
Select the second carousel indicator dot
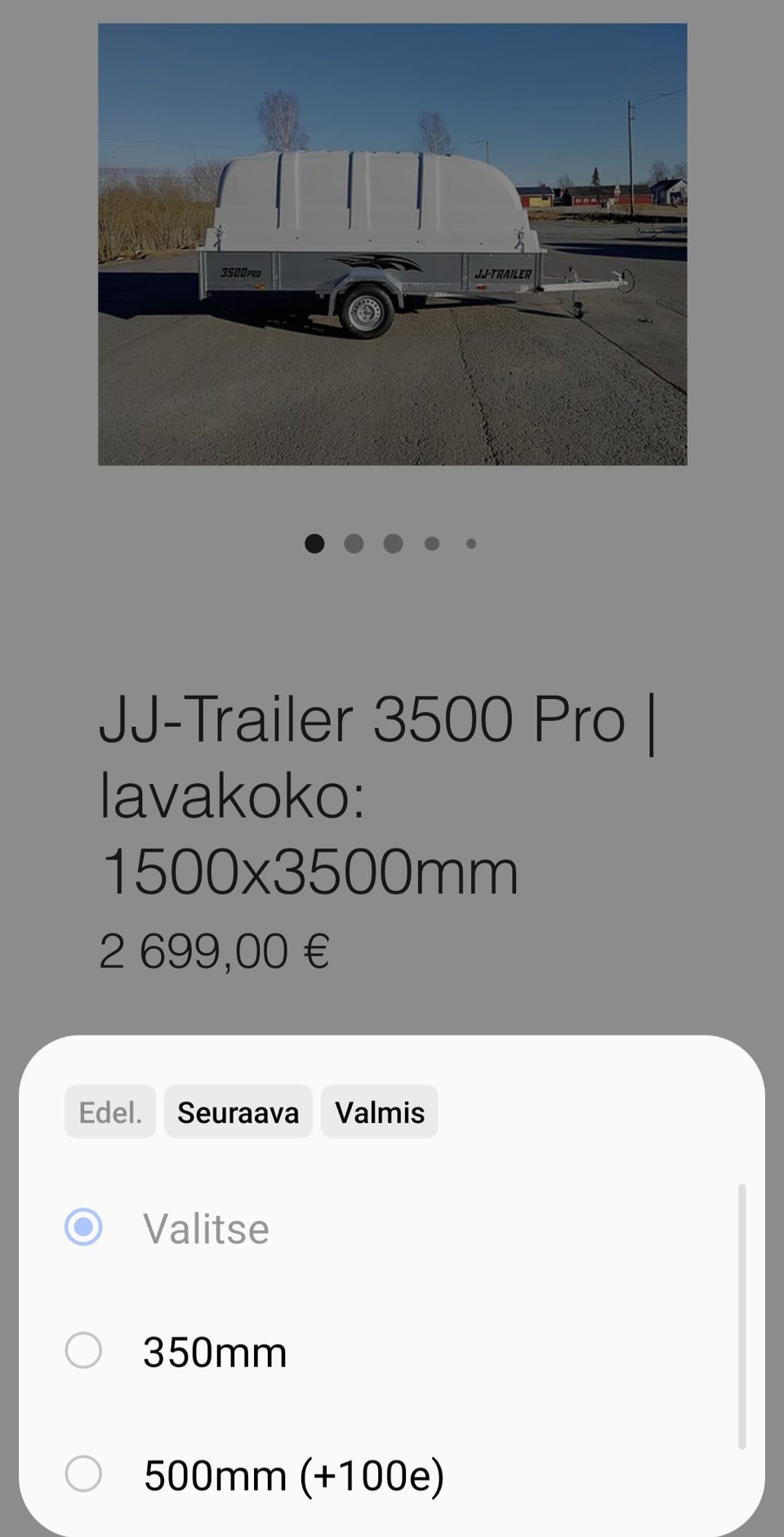(354, 544)
